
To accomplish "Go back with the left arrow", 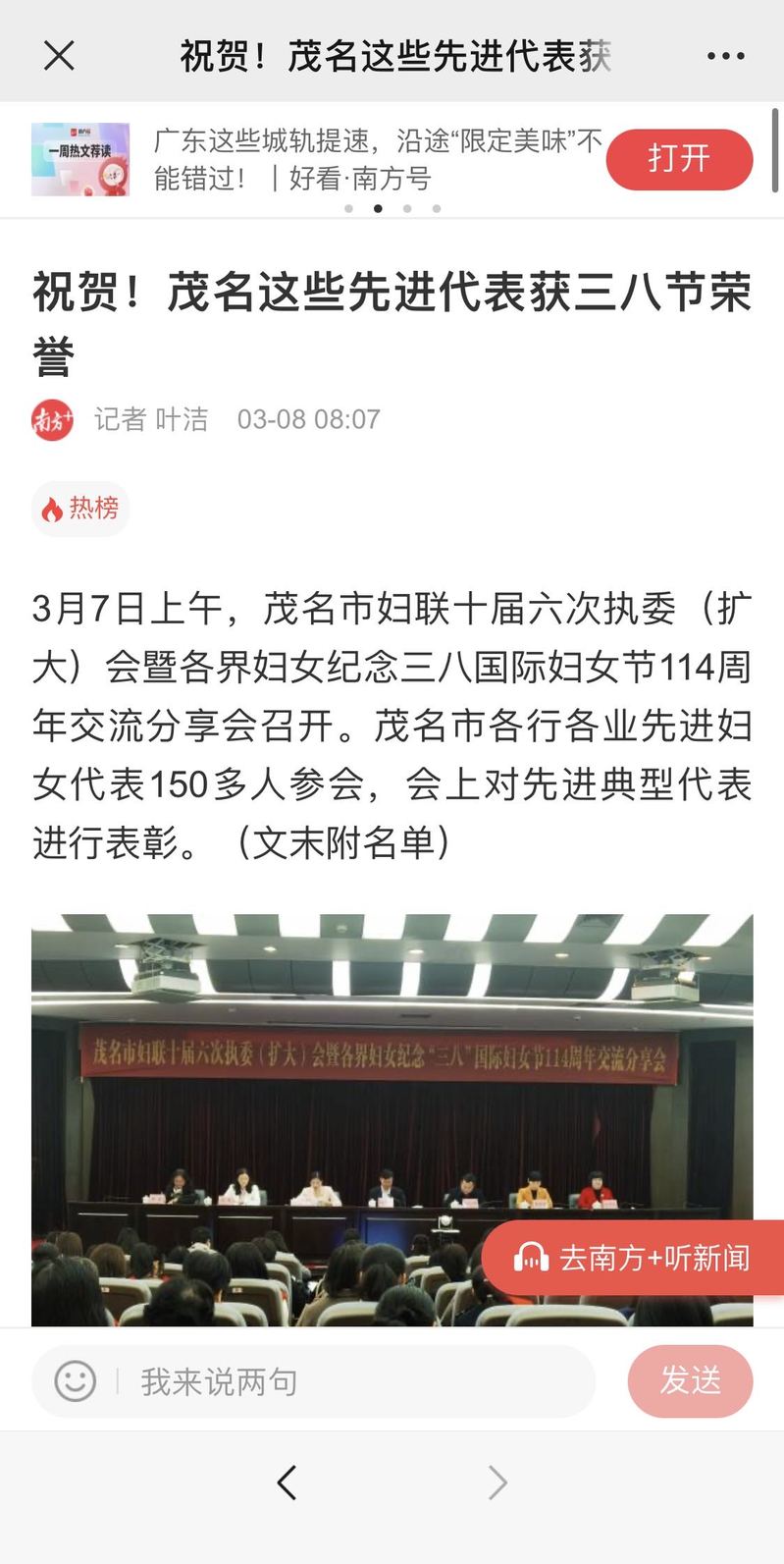I will click(287, 1483).
